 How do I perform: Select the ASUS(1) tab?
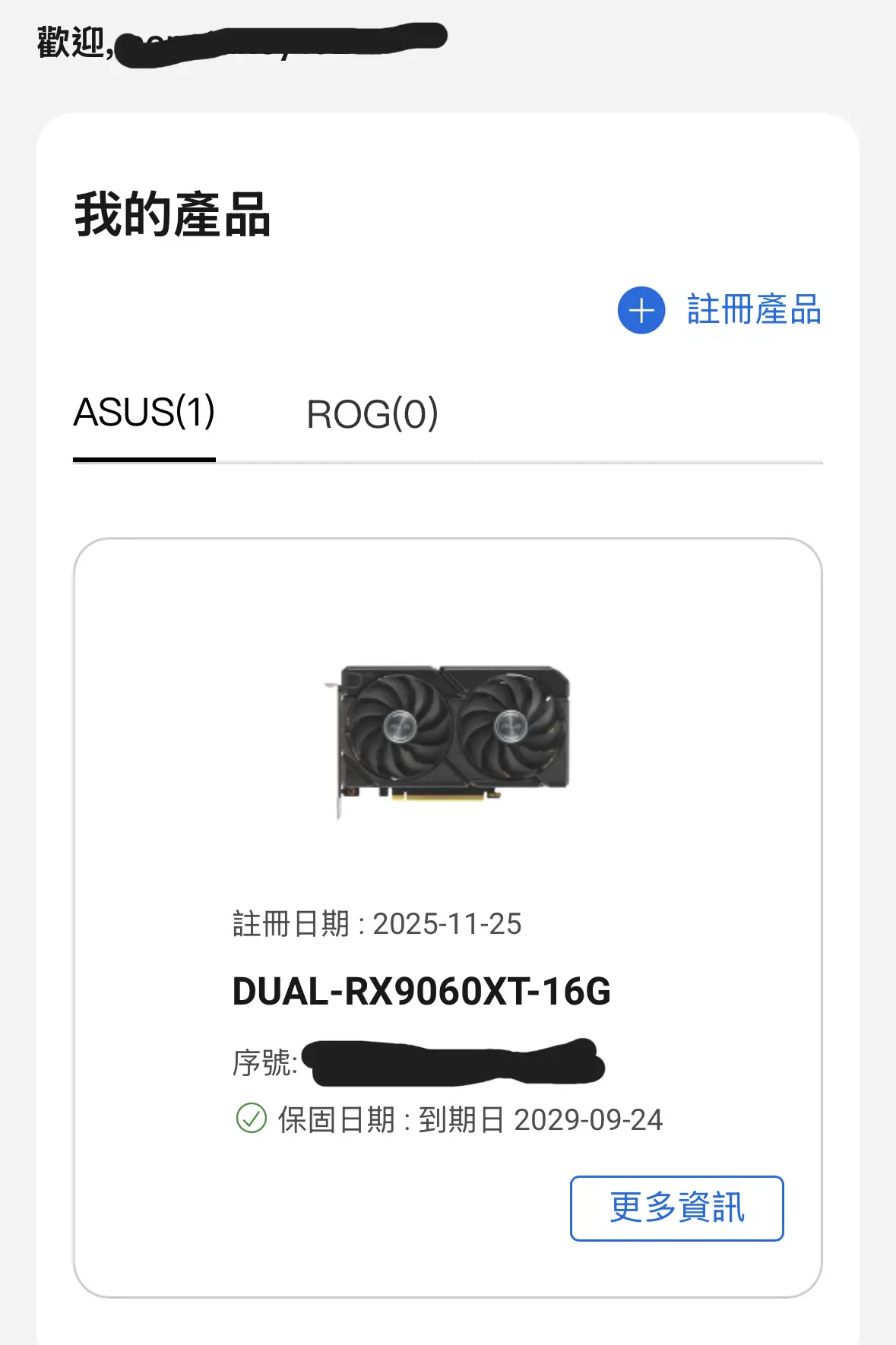pos(144,414)
